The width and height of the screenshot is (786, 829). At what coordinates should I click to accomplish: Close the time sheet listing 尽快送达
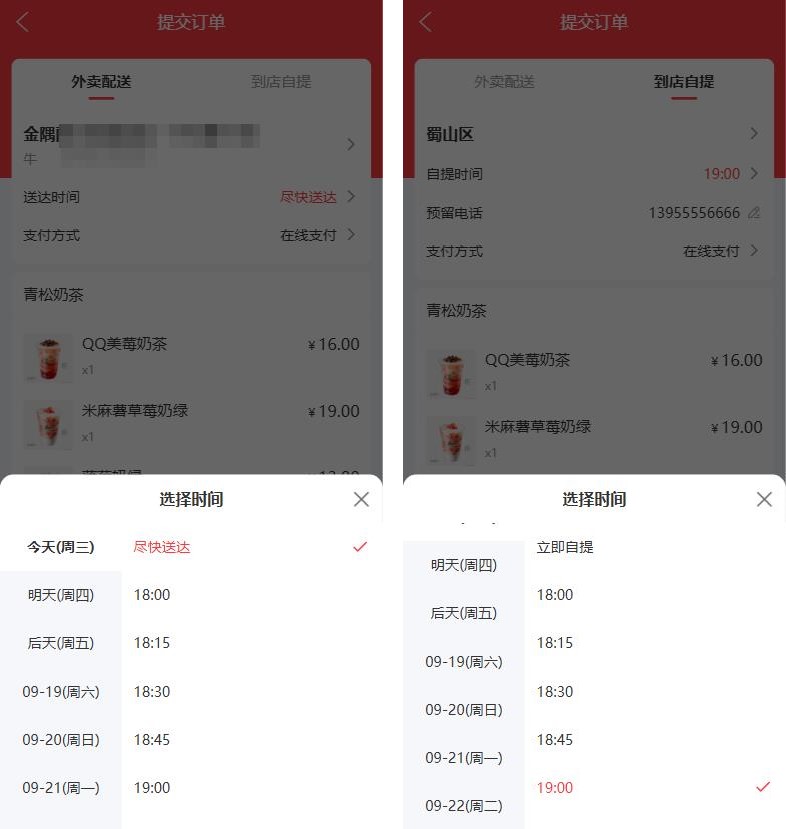click(x=362, y=499)
